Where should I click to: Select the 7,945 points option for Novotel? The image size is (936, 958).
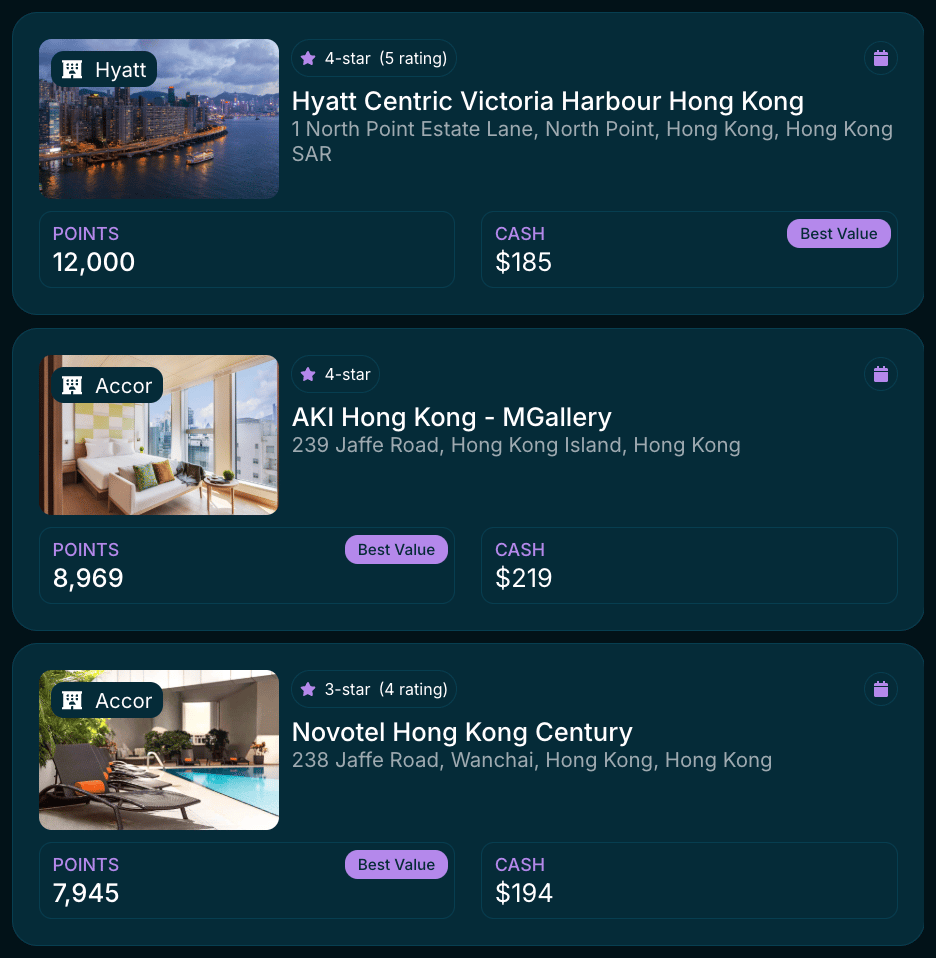[x=246, y=880]
